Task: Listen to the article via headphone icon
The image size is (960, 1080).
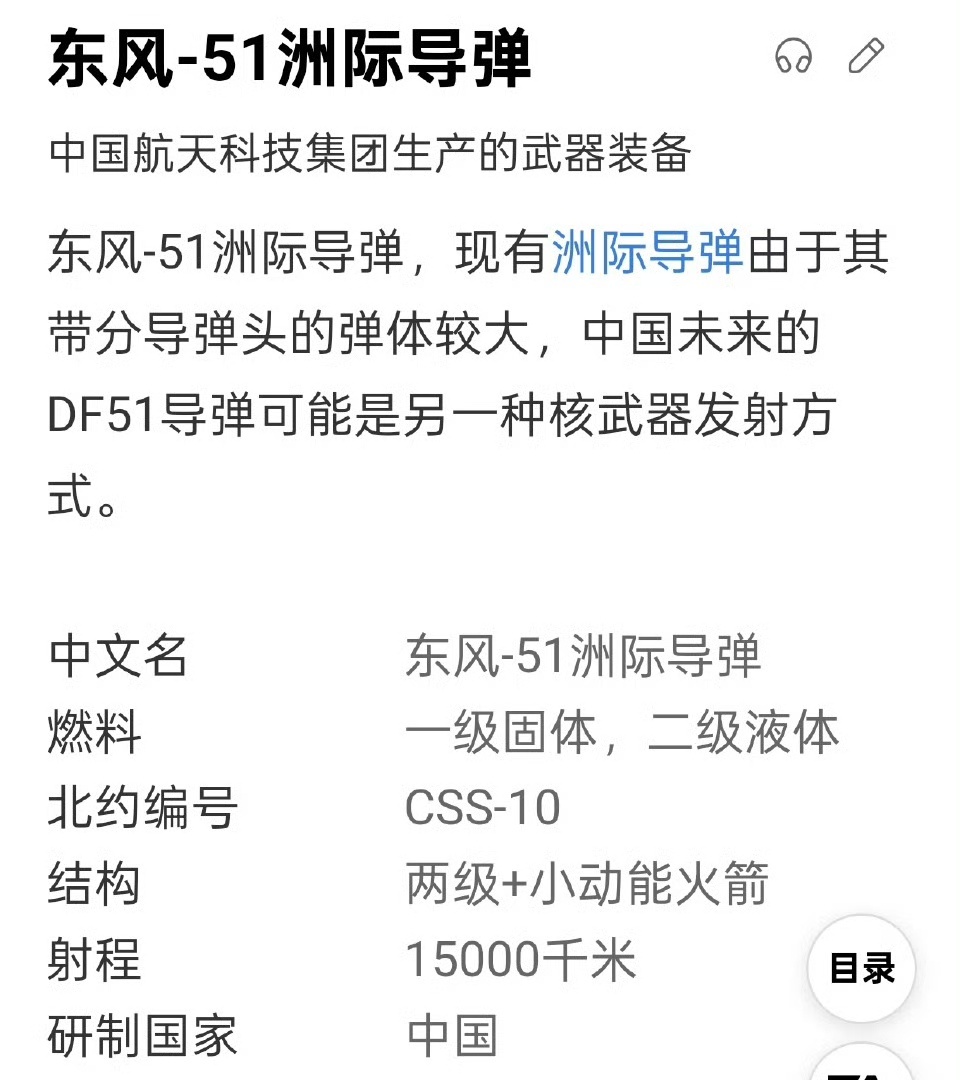Action: 794,57
